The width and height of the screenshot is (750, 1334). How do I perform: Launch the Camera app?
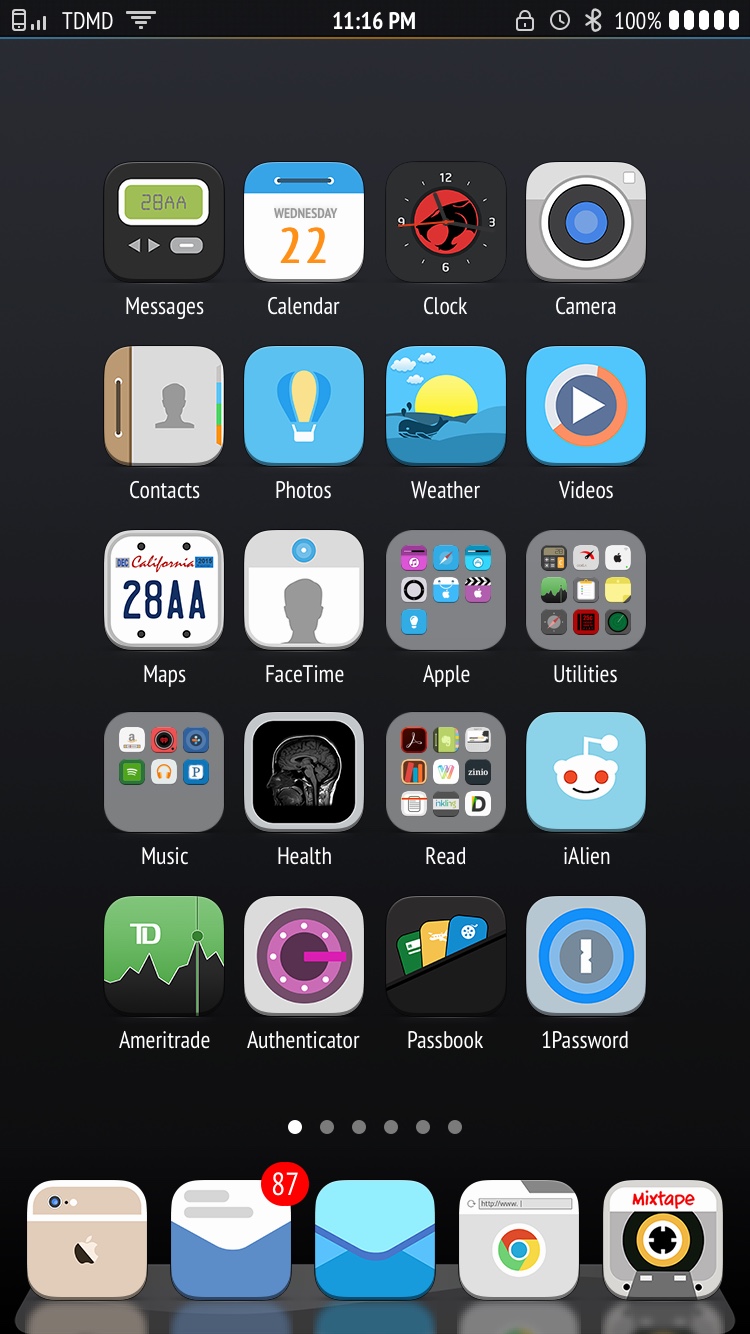point(586,222)
